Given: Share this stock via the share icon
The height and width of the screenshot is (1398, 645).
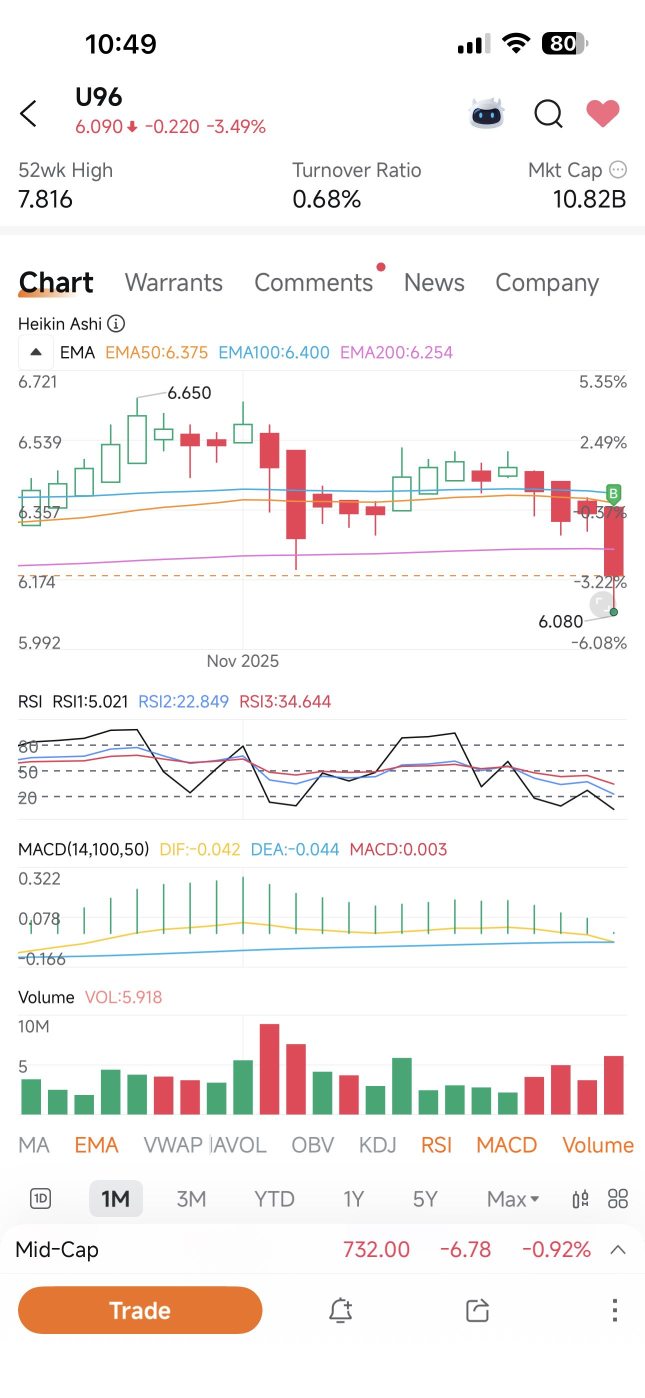Looking at the screenshot, I should pyautogui.click(x=477, y=1310).
